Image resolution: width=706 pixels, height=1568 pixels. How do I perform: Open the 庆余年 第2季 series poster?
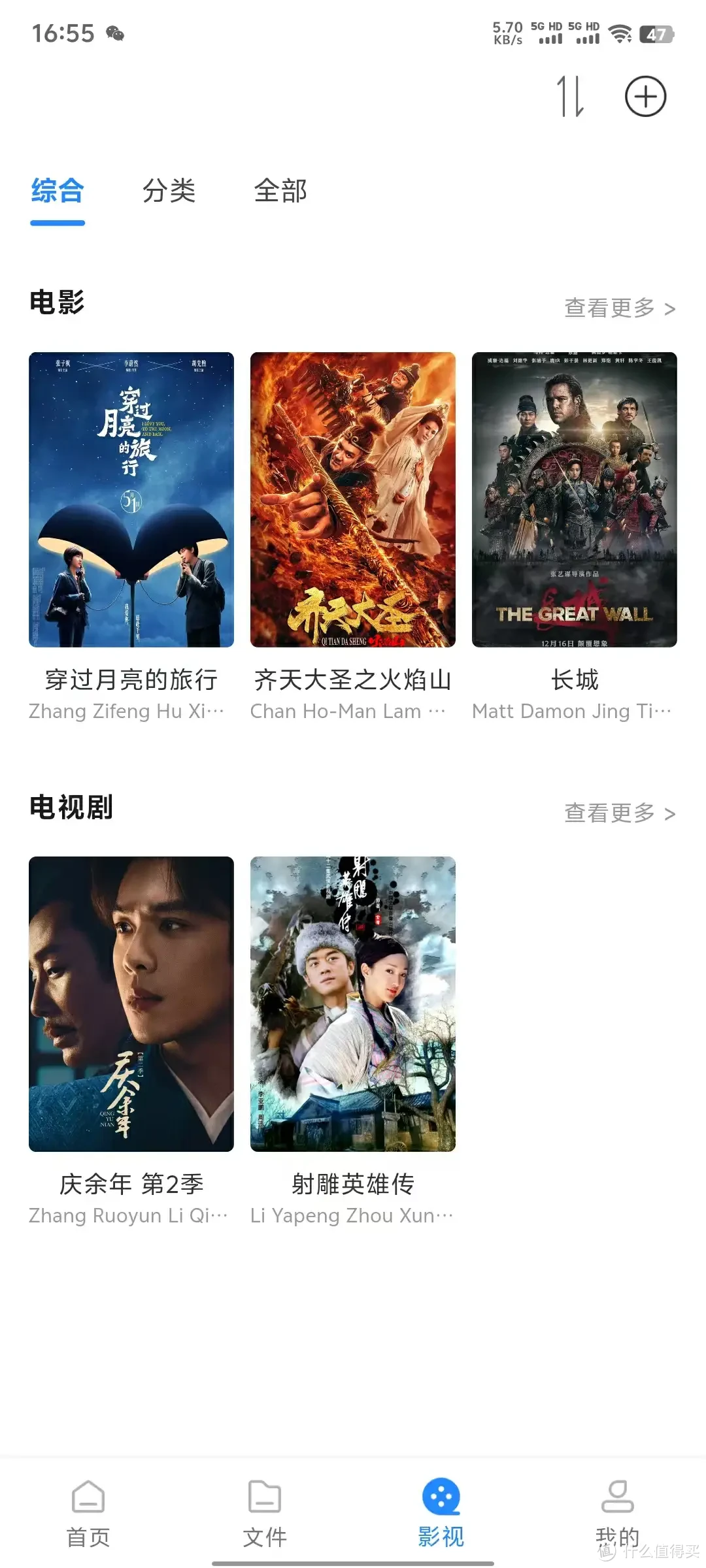(x=129, y=1004)
